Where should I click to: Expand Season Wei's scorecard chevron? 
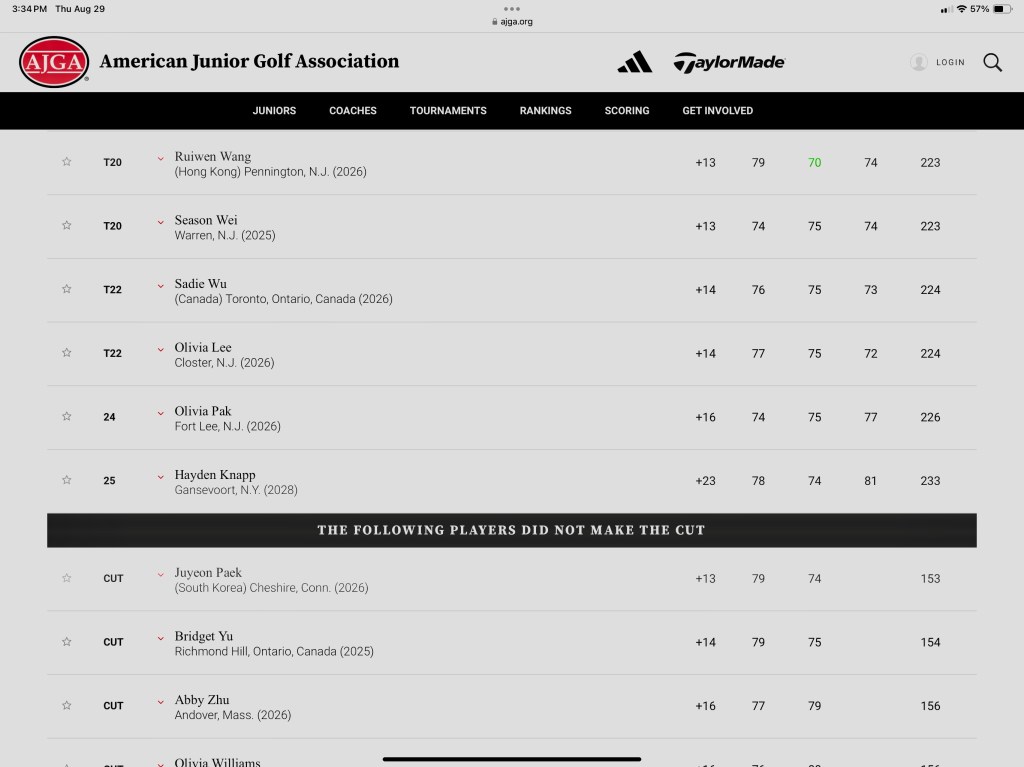[x=160, y=222]
